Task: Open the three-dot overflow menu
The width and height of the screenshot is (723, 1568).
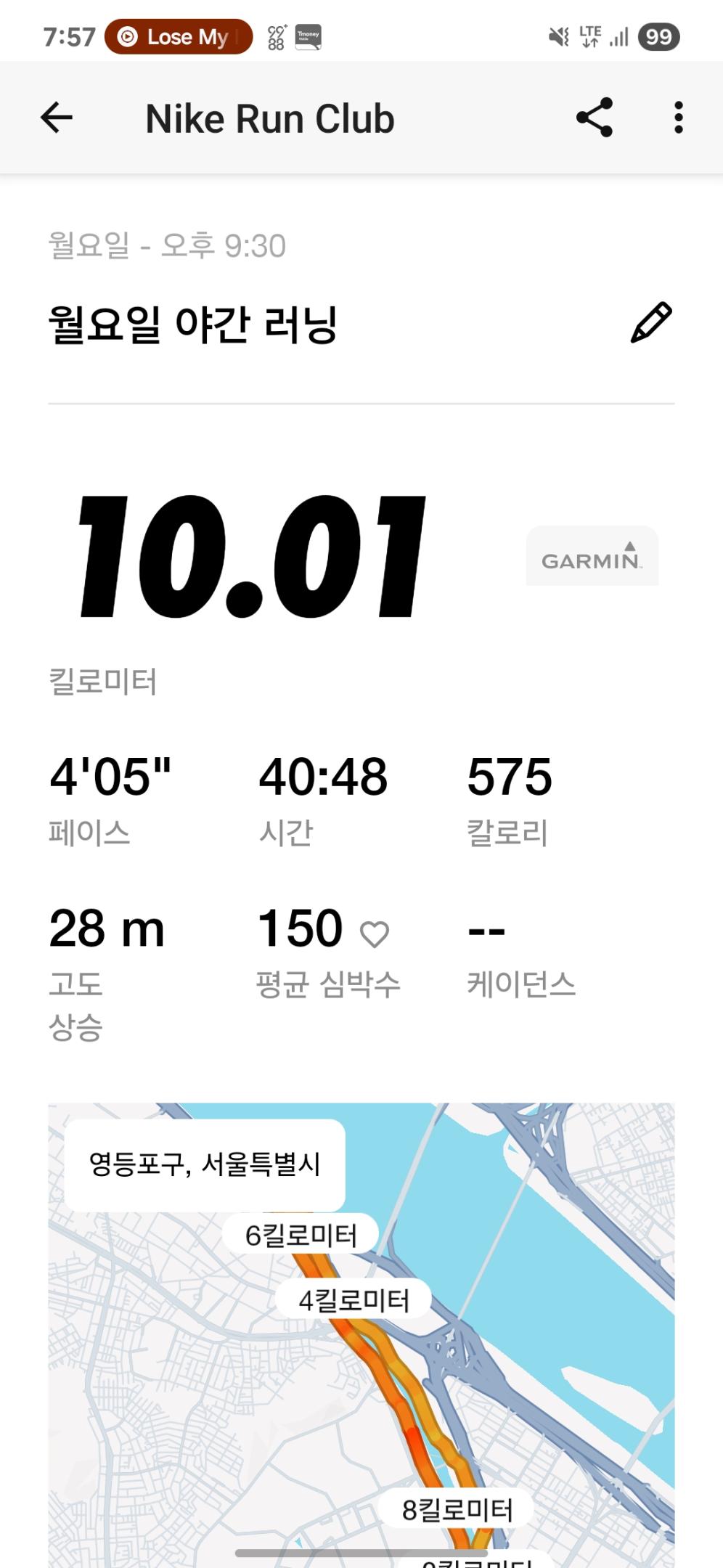Action: click(x=678, y=118)
